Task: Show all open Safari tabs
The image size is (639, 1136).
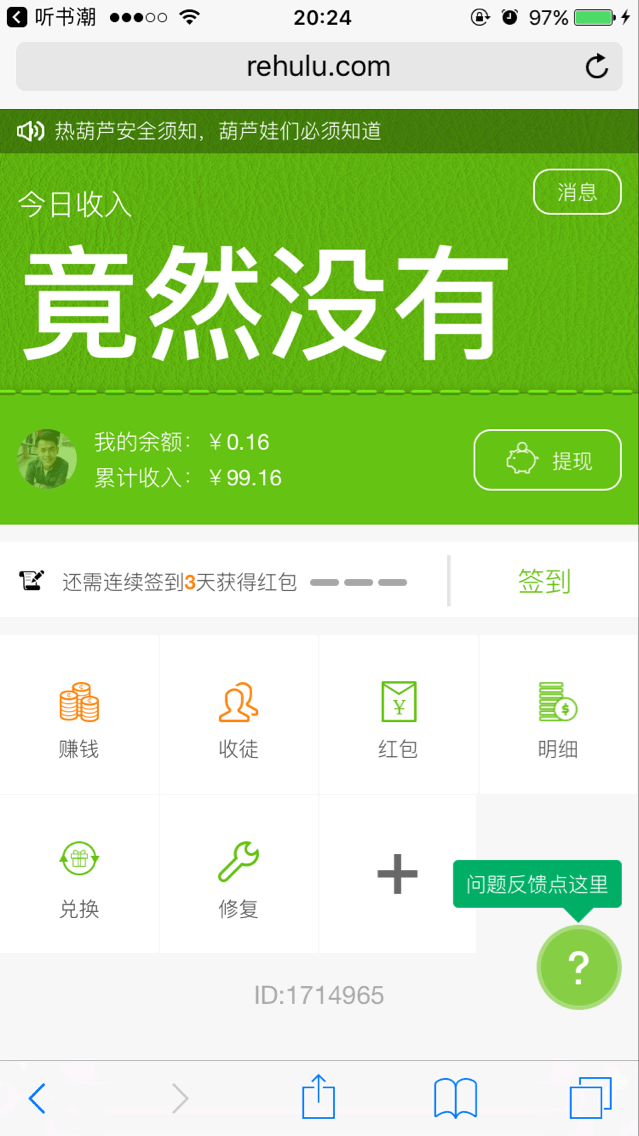Action: 590,1098
